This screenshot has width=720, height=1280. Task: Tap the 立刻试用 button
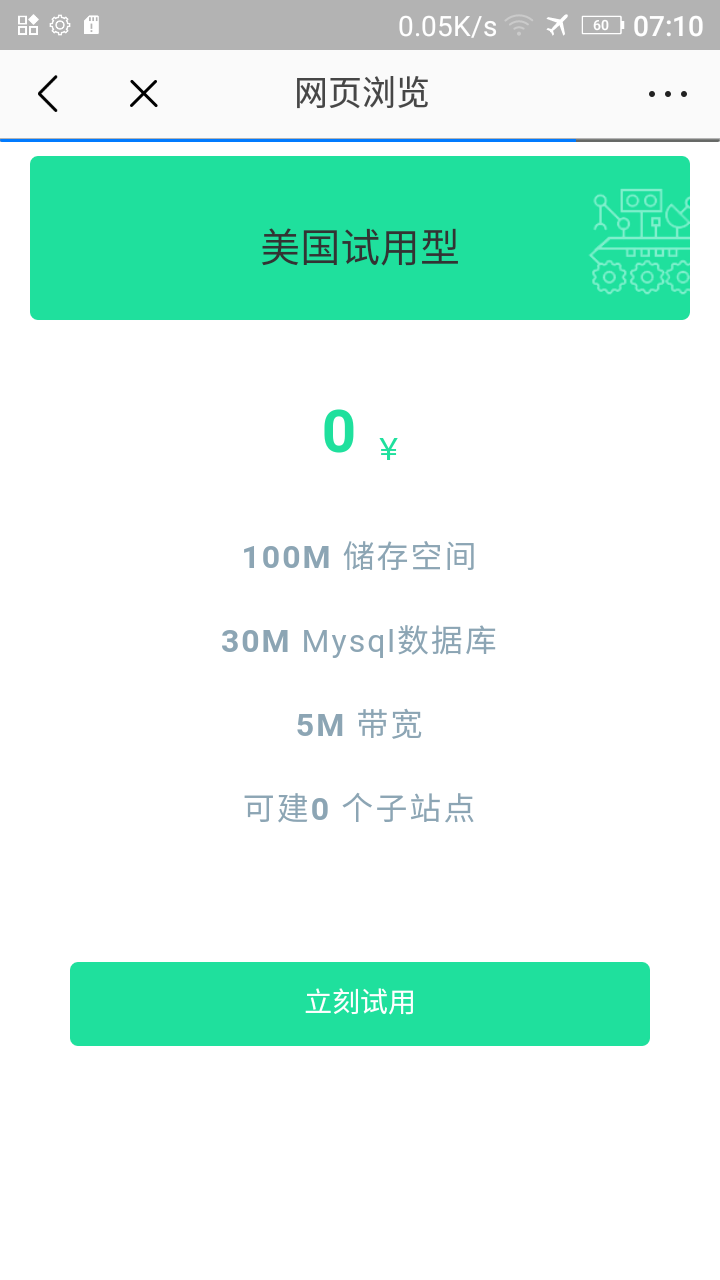[360, 1003]
